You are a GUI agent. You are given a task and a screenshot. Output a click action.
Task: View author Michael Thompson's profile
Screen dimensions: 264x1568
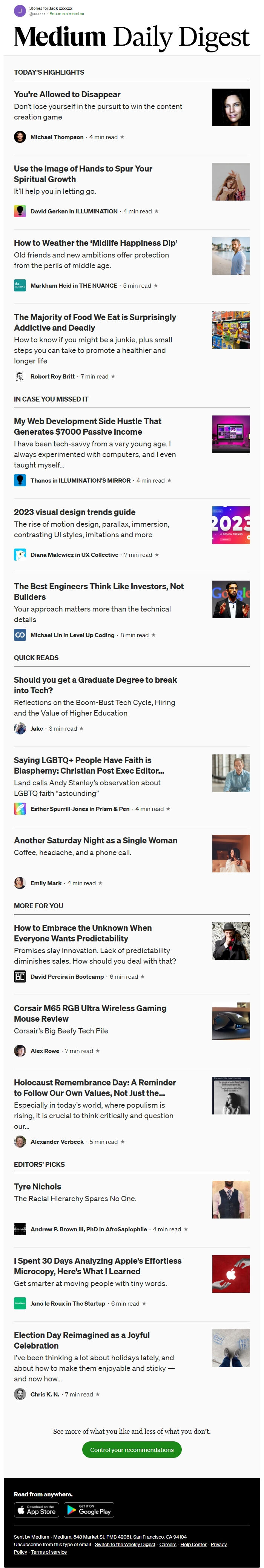(57, 137)
